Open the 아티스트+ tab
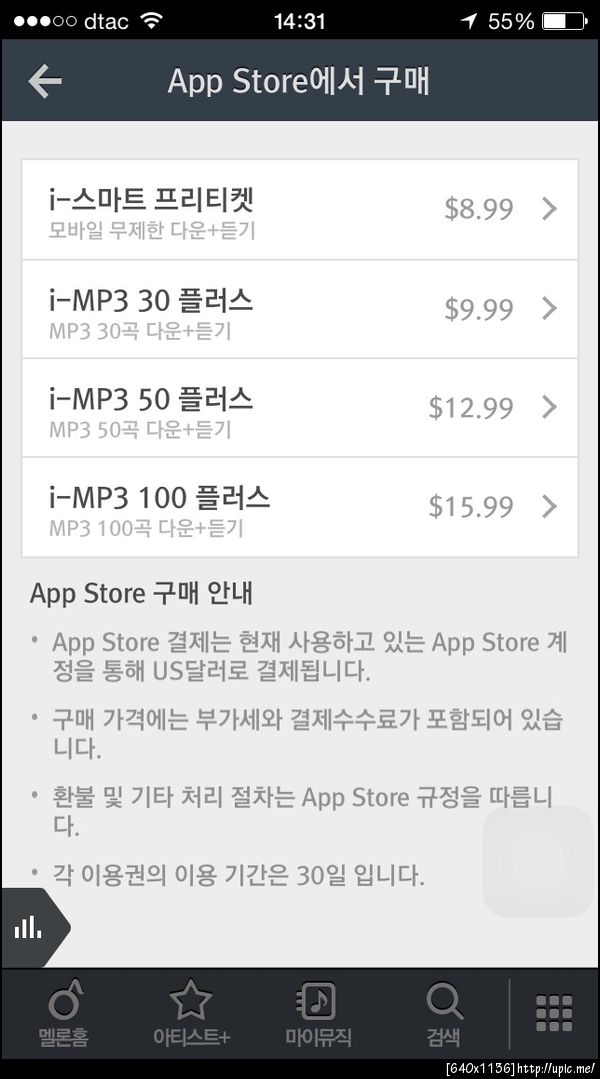The width and height of the screenshot is (600, 1079). [x=191, y=1014]
